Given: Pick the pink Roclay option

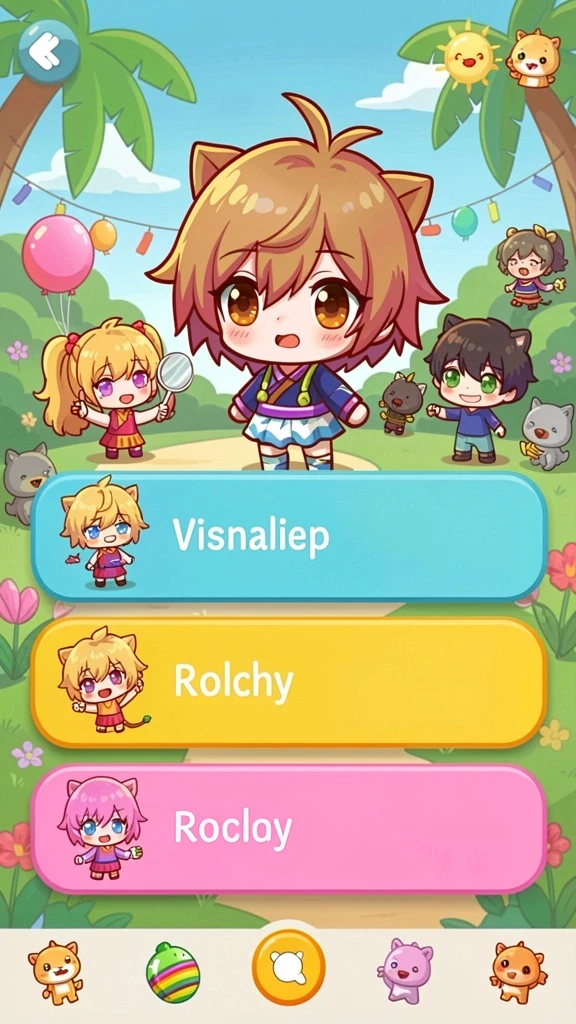Looking at the screenshot, I should point(289,829).
